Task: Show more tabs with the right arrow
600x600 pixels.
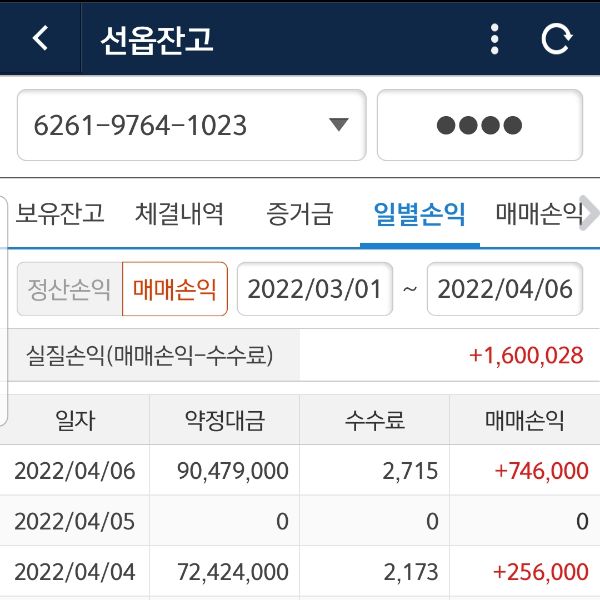Action: (x=590, y=213)
